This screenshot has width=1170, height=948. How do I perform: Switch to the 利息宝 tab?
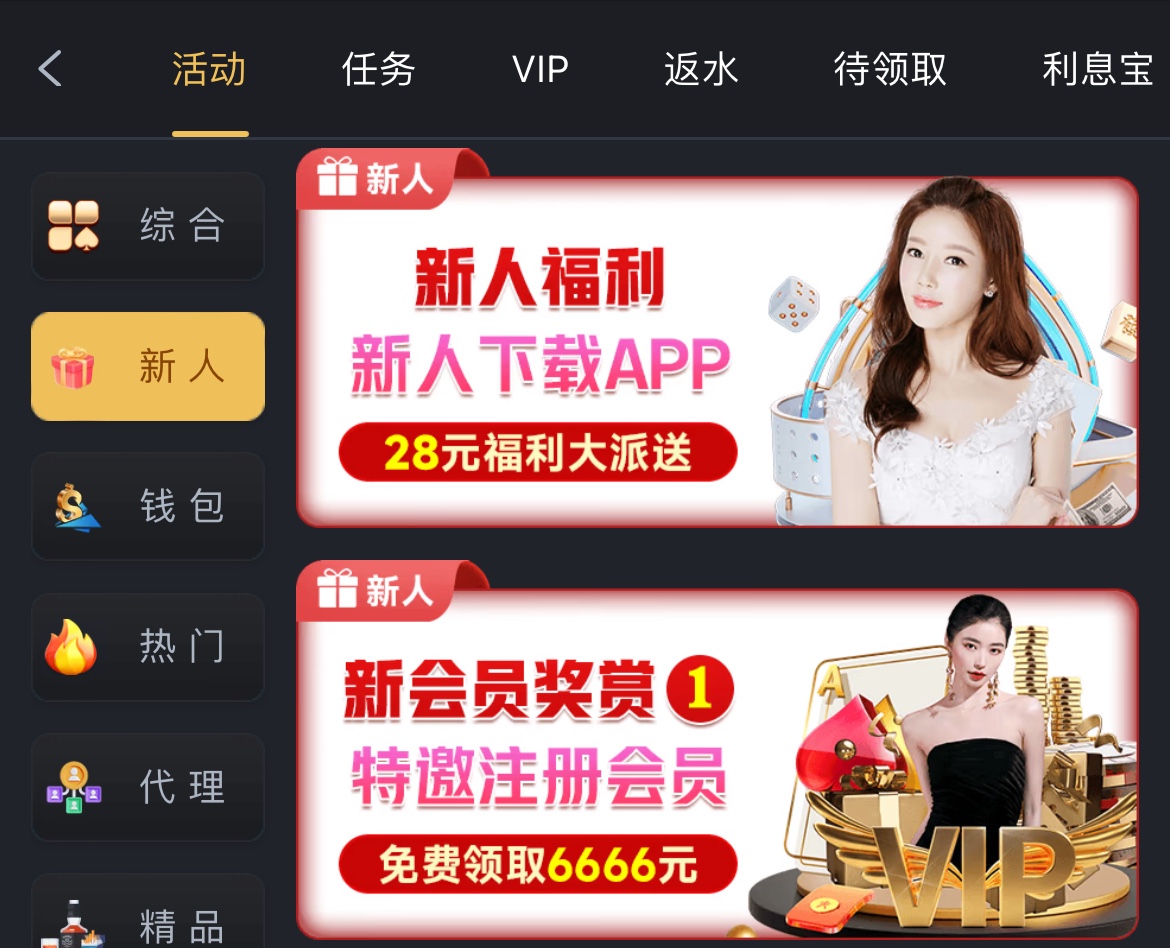(1097, 69)
